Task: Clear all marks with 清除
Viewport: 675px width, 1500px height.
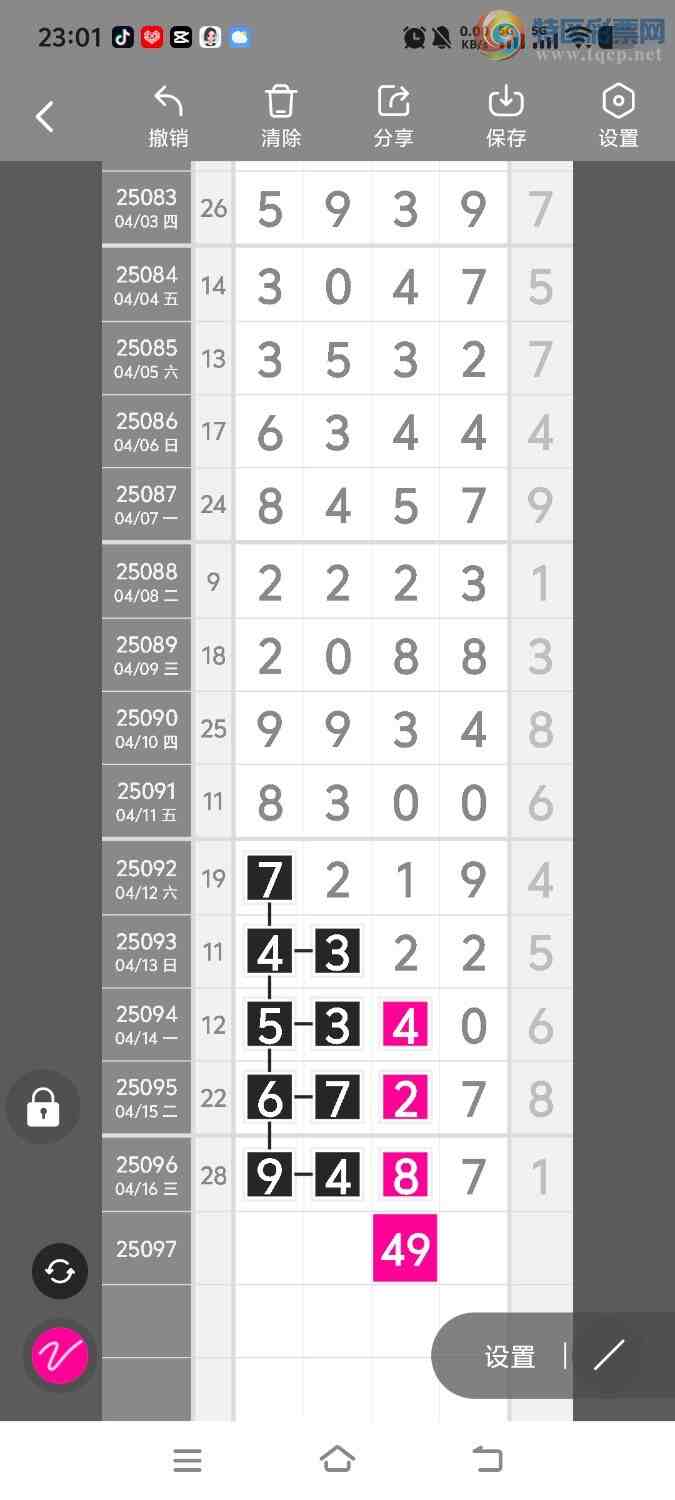Action: tap(281, 117)
